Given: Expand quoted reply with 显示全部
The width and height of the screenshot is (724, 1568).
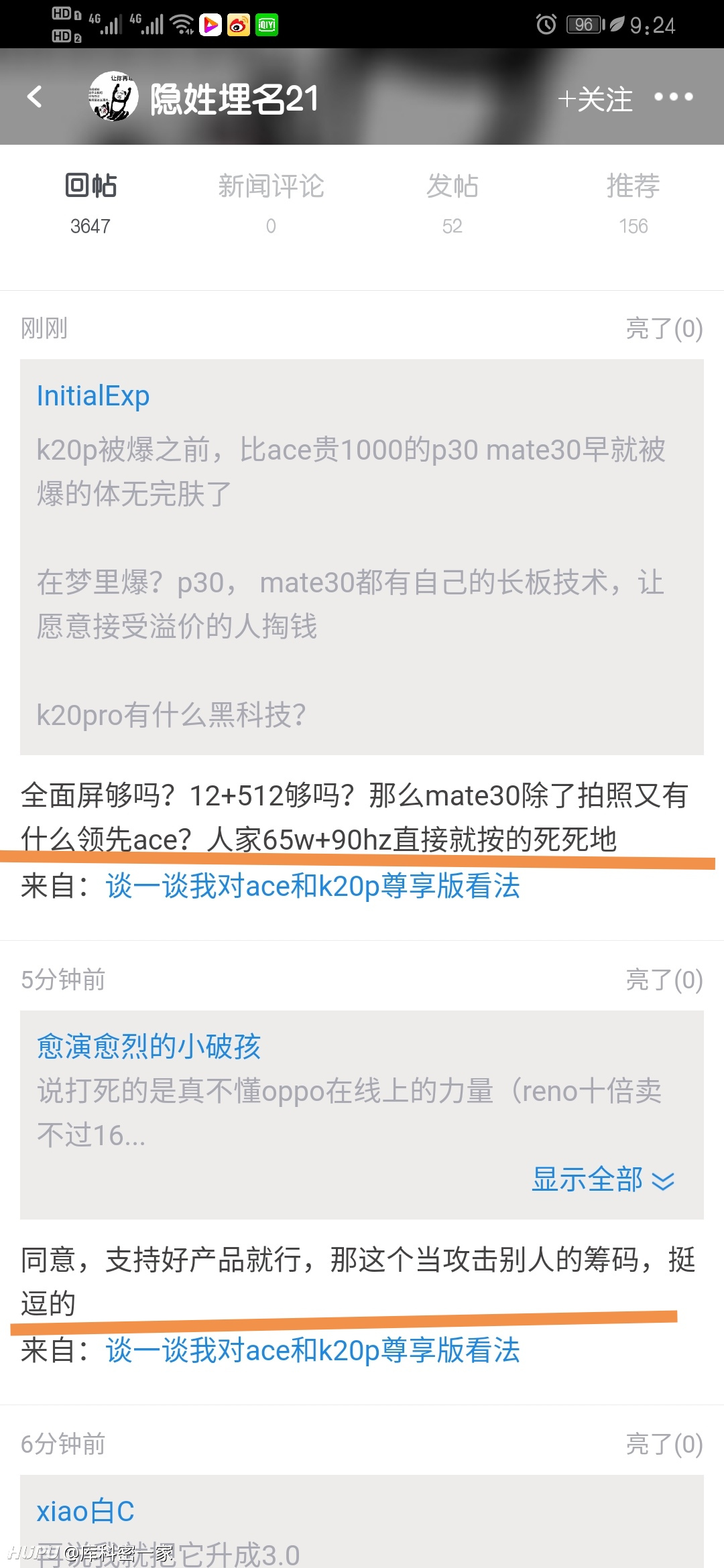Looking at the screenshot, I should point(603,1179).
